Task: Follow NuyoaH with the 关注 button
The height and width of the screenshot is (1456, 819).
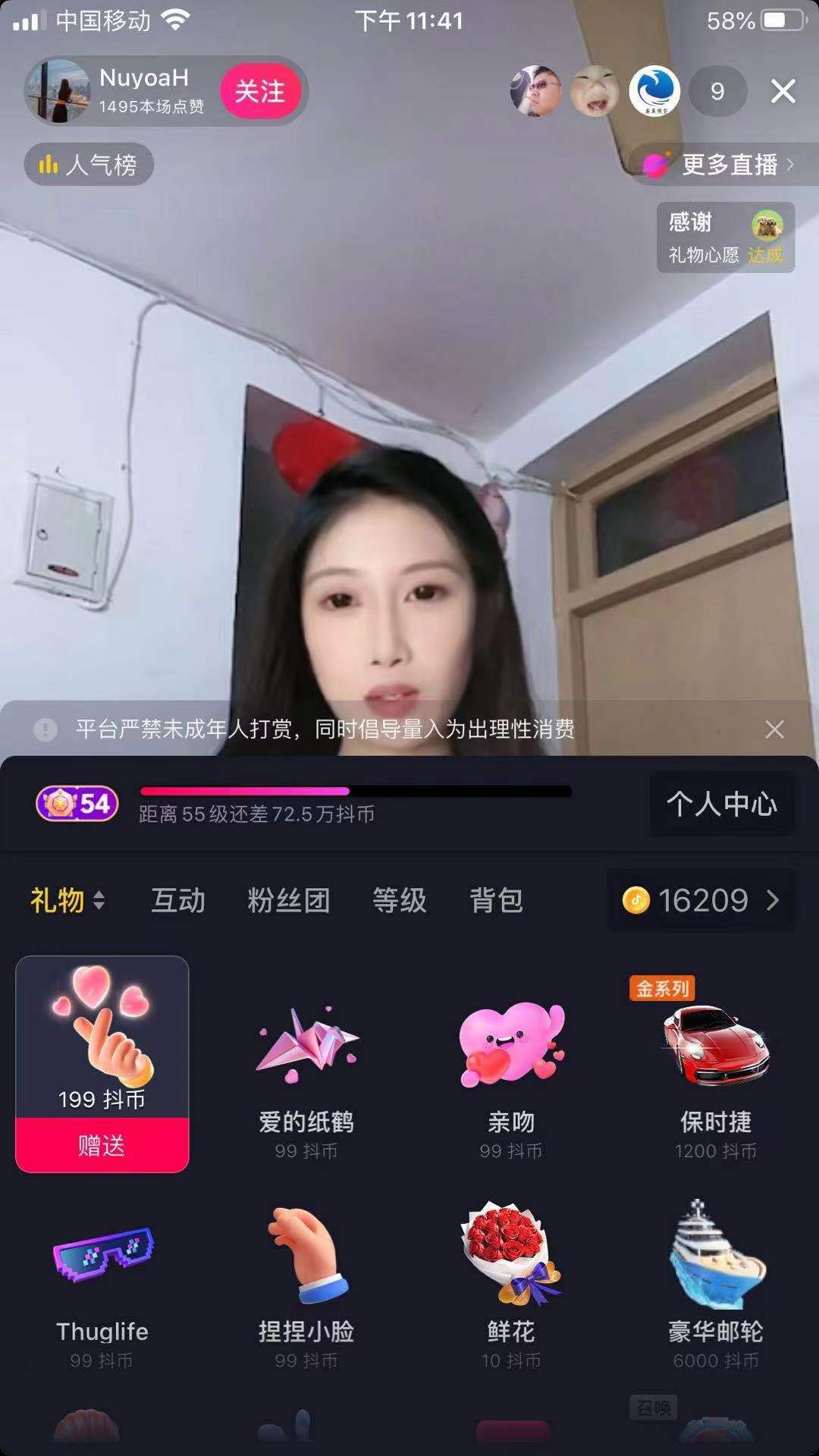Action: pyautogui.click(x=260, y=91)
